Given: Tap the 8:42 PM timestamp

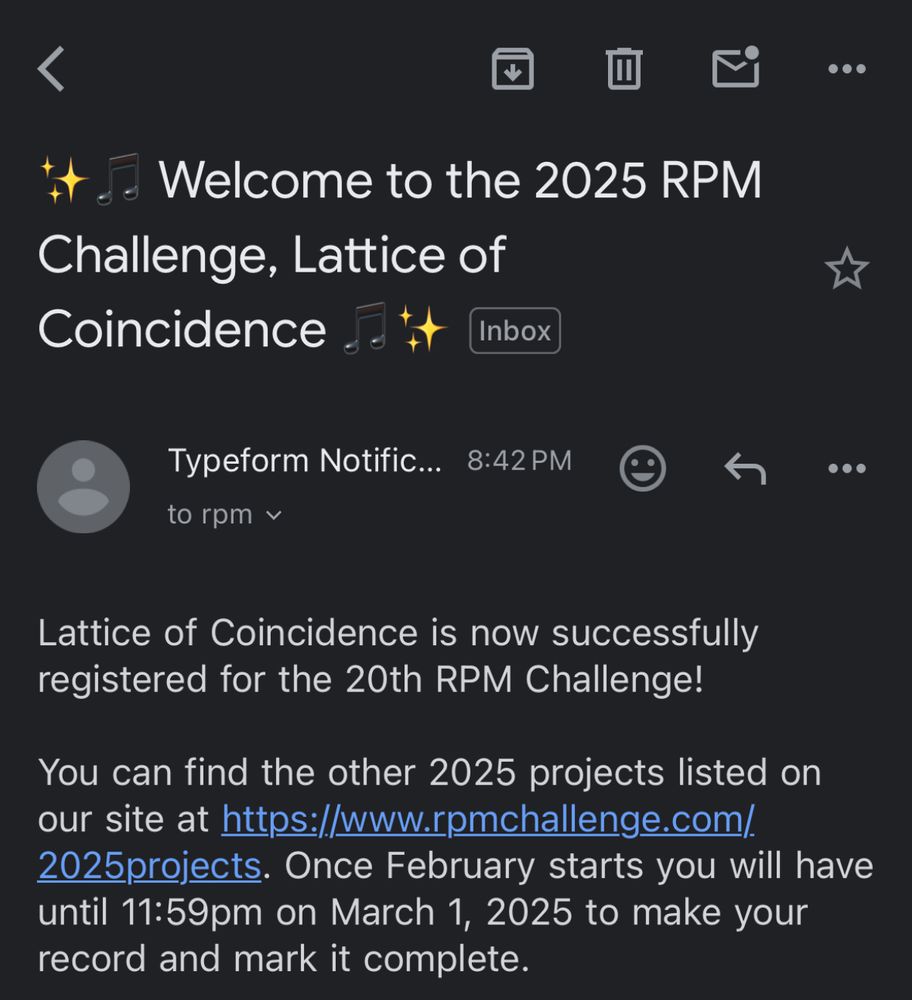Looking at the screenshot, I should click(519, 460).
